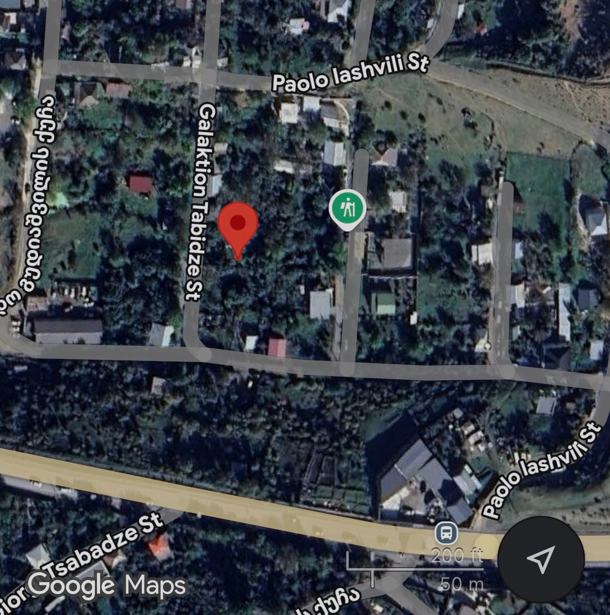Tap the red dropped location pin
The height and width of the screenshot is (615, 610).
pos(238,224)
